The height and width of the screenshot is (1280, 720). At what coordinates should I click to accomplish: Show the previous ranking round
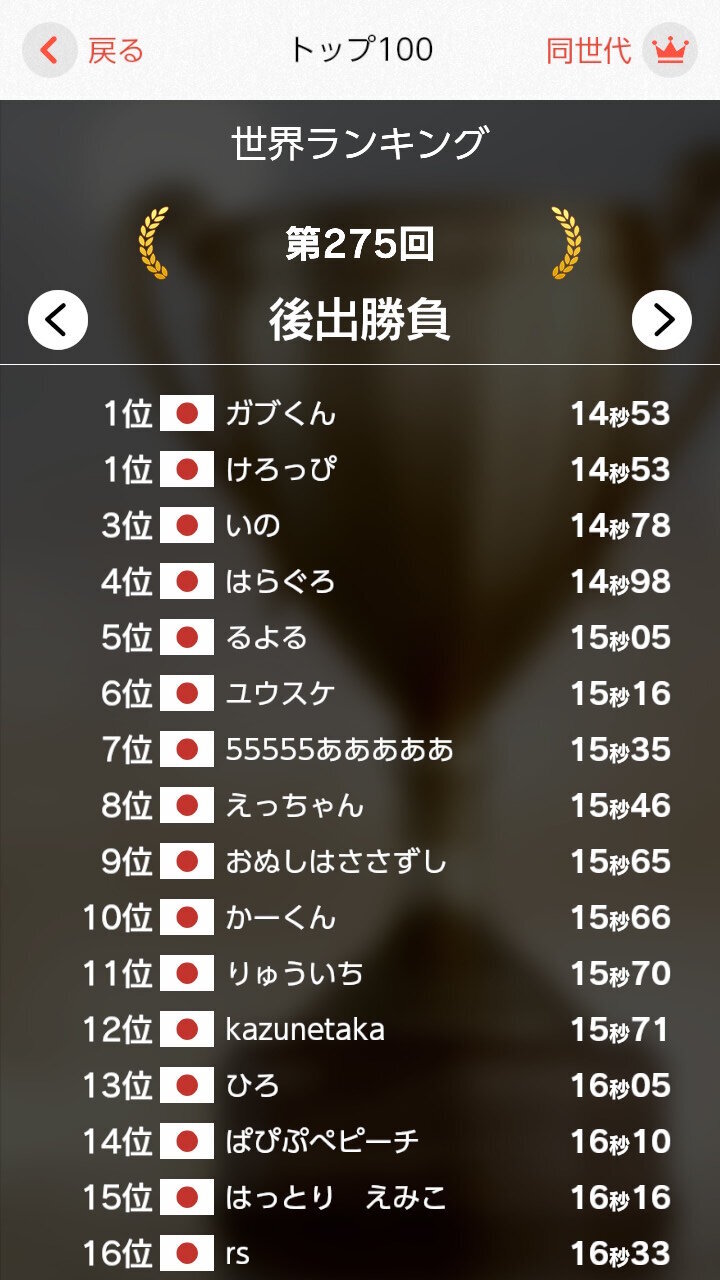(x=58, y=320)
